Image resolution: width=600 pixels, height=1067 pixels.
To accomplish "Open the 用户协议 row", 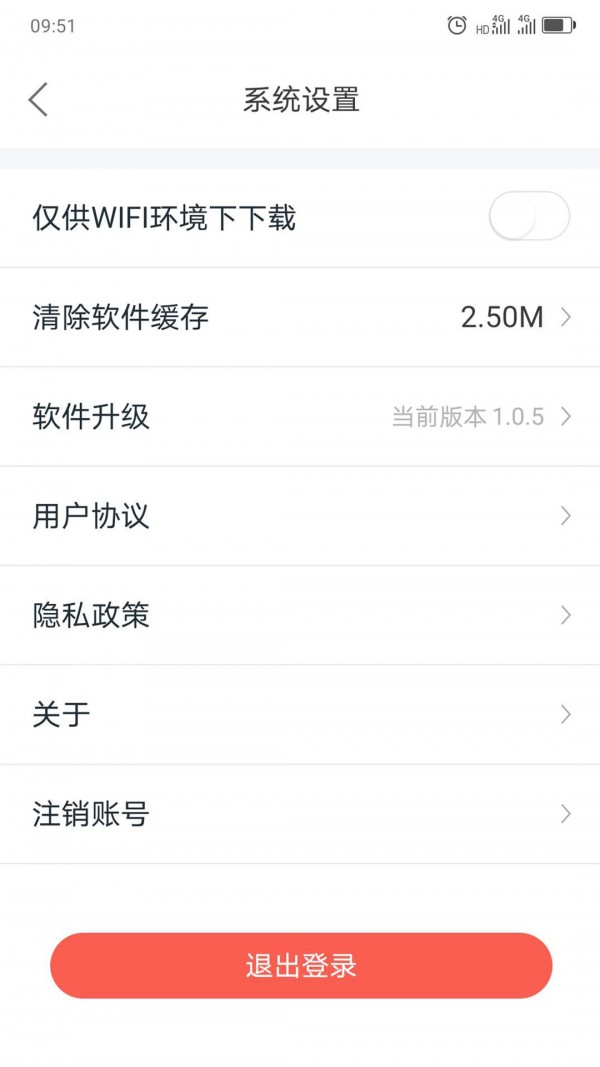I will [x=300, y=516].
